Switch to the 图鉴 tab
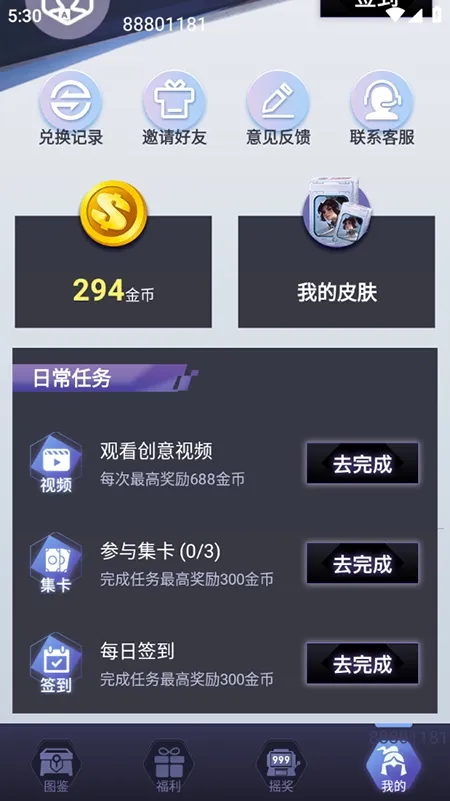450x801 pixels. pos(56,766)
